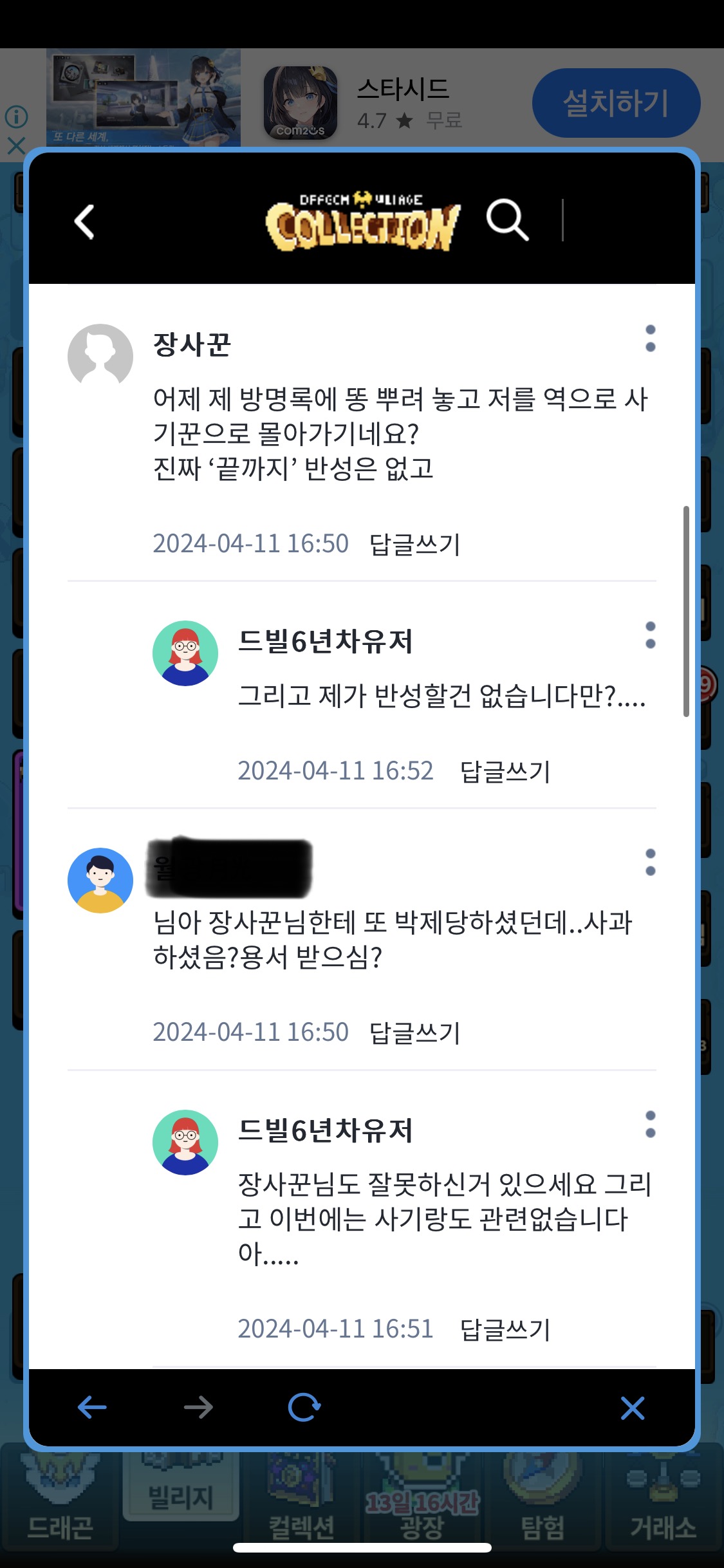Go back using the header arrow
The height and width of the screenshot is (1568, 724).
click(85, 222)
